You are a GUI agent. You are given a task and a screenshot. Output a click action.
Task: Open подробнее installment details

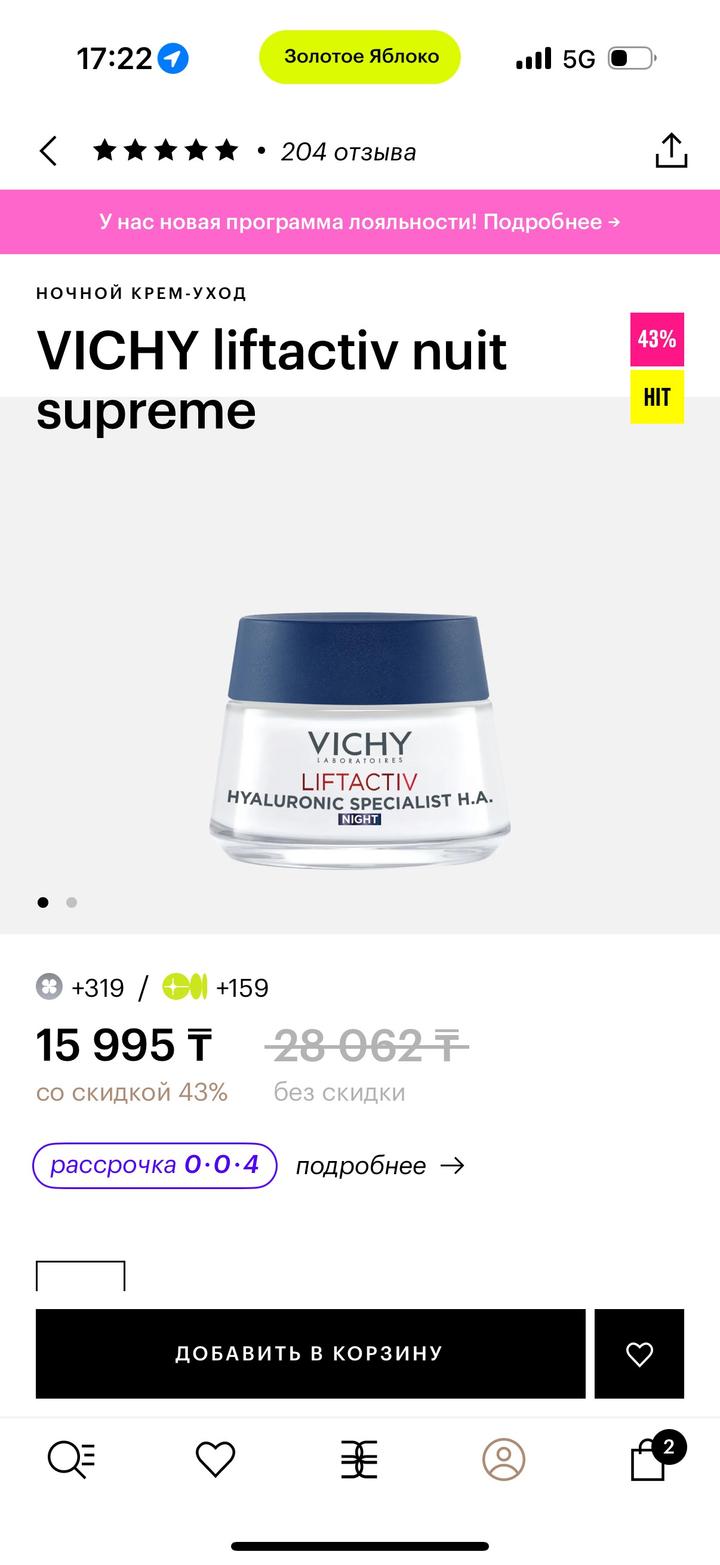[x=380, y=1166]
